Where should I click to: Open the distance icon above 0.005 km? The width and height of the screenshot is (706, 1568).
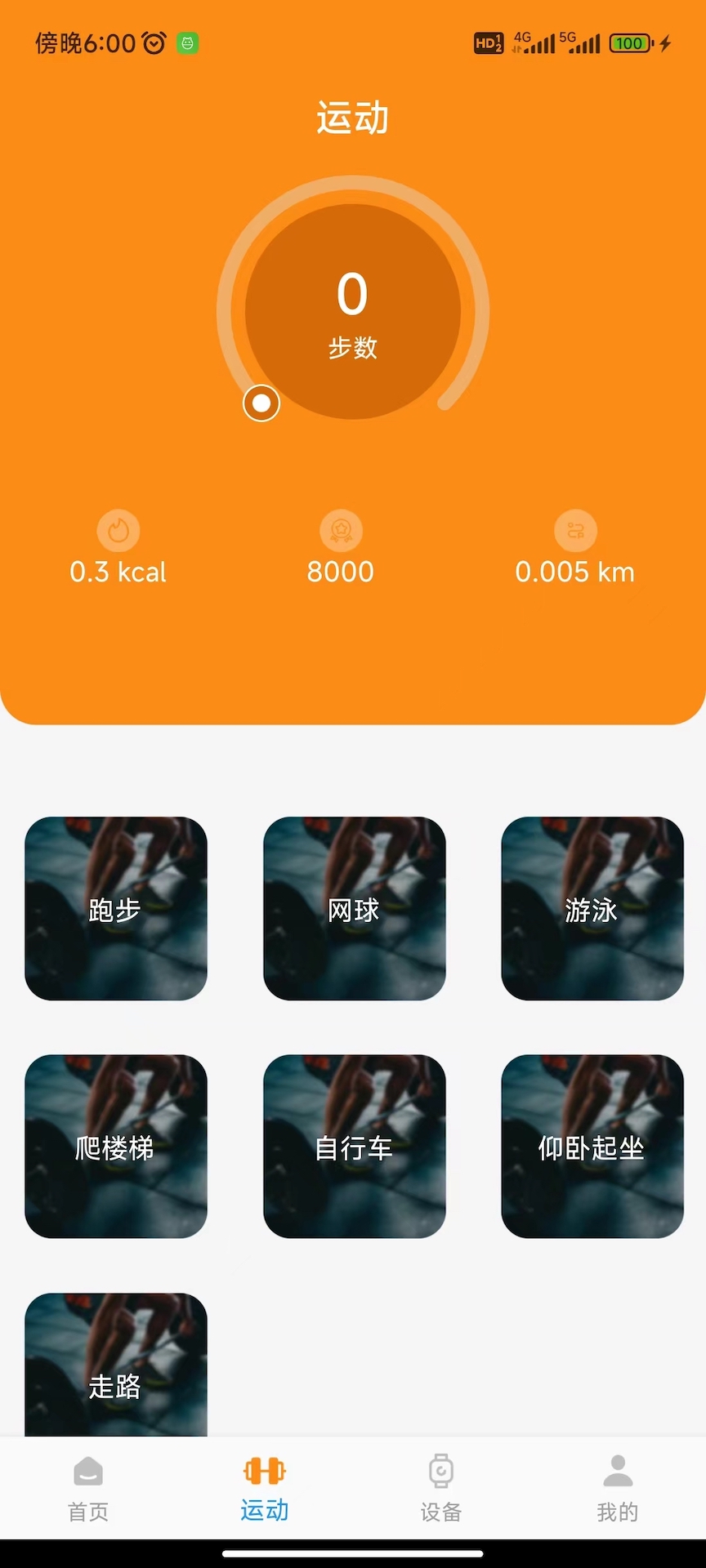pos(575,531)
